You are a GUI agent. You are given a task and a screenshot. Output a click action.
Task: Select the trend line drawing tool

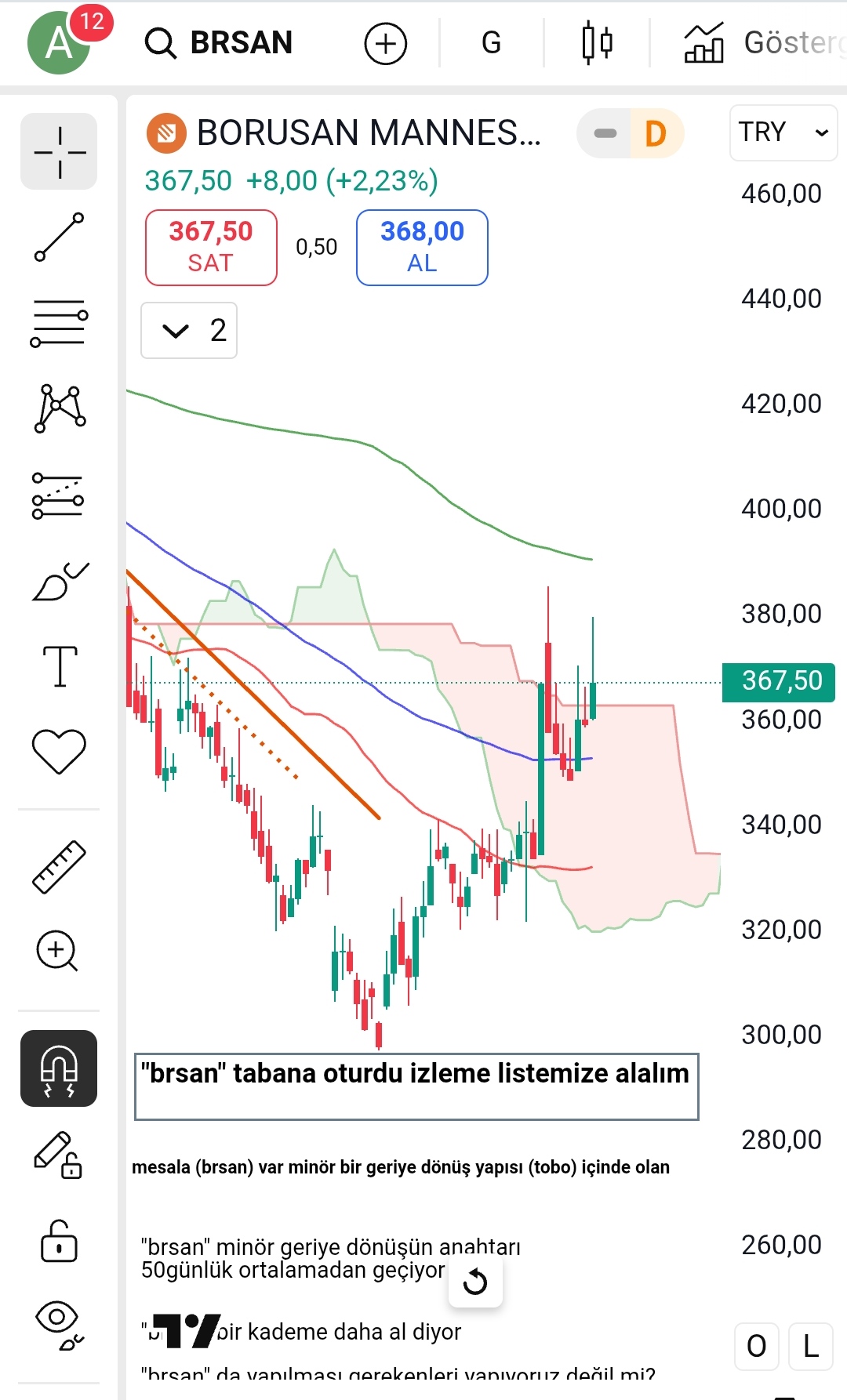[x=59, y=237]
